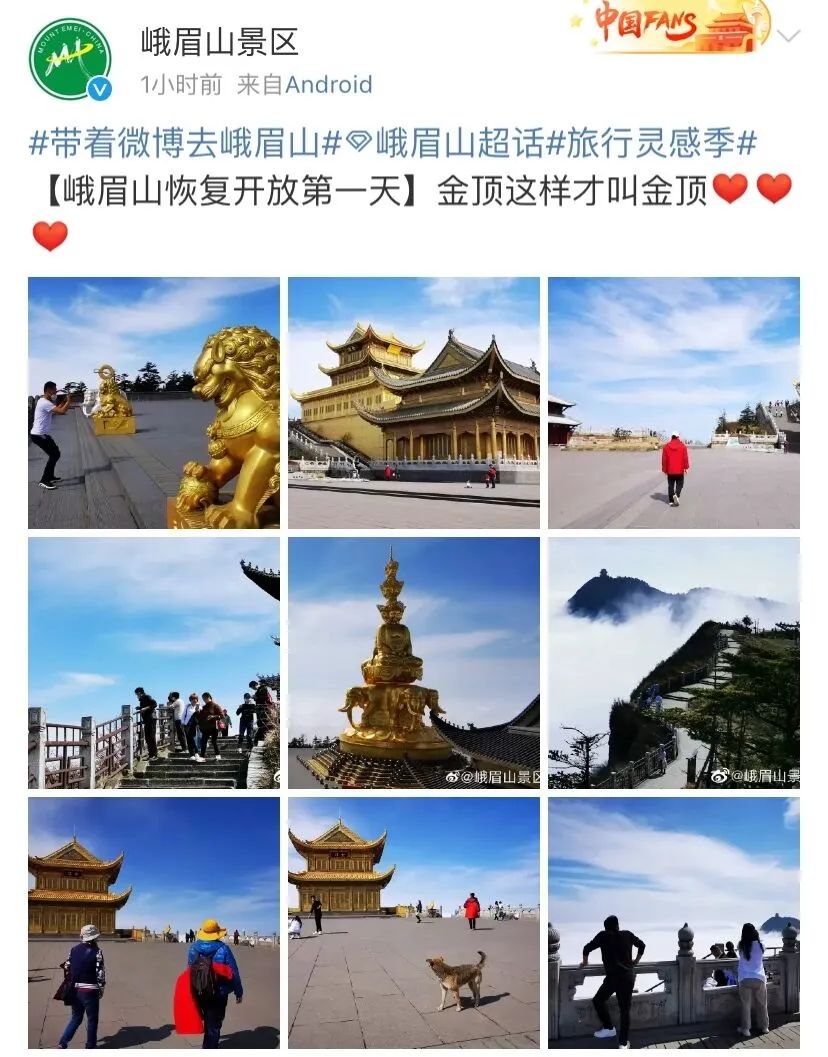The width and height of the screenshot is (828, 1057).
Task: Open photo of two tourists facing temple
Action: (154, 922)
